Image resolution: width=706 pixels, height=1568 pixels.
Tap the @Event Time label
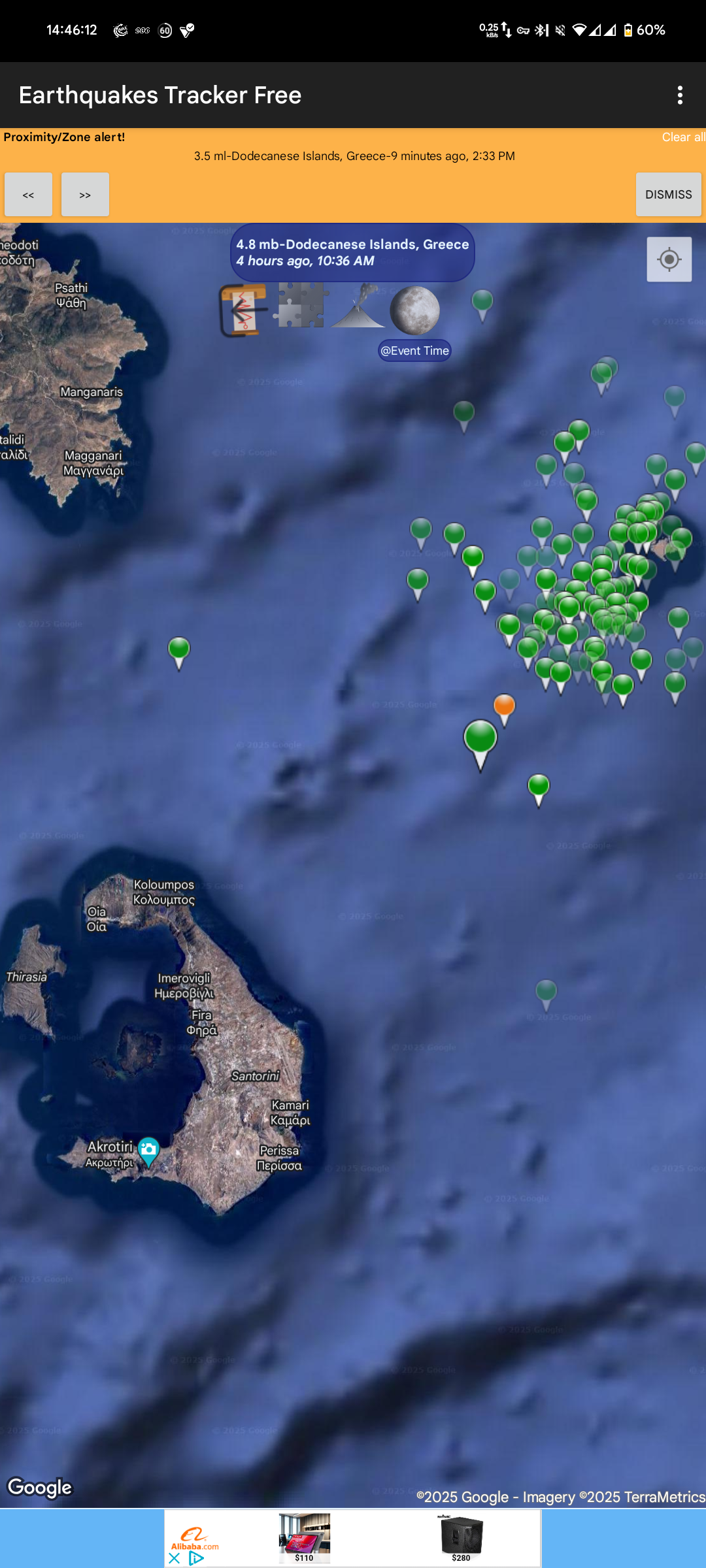click(x=414, y=351)
